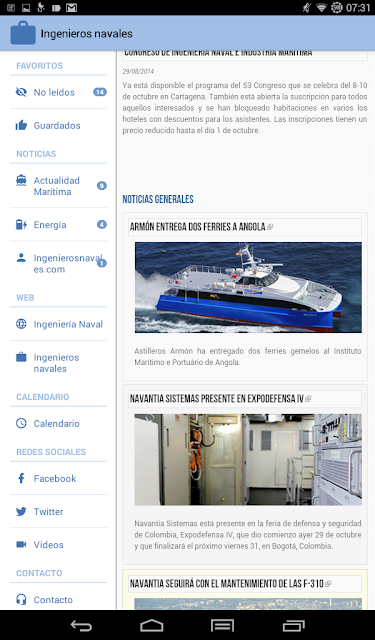Open the Facebook page
This screenshot has height=640, width=375.
coord(58,478)
